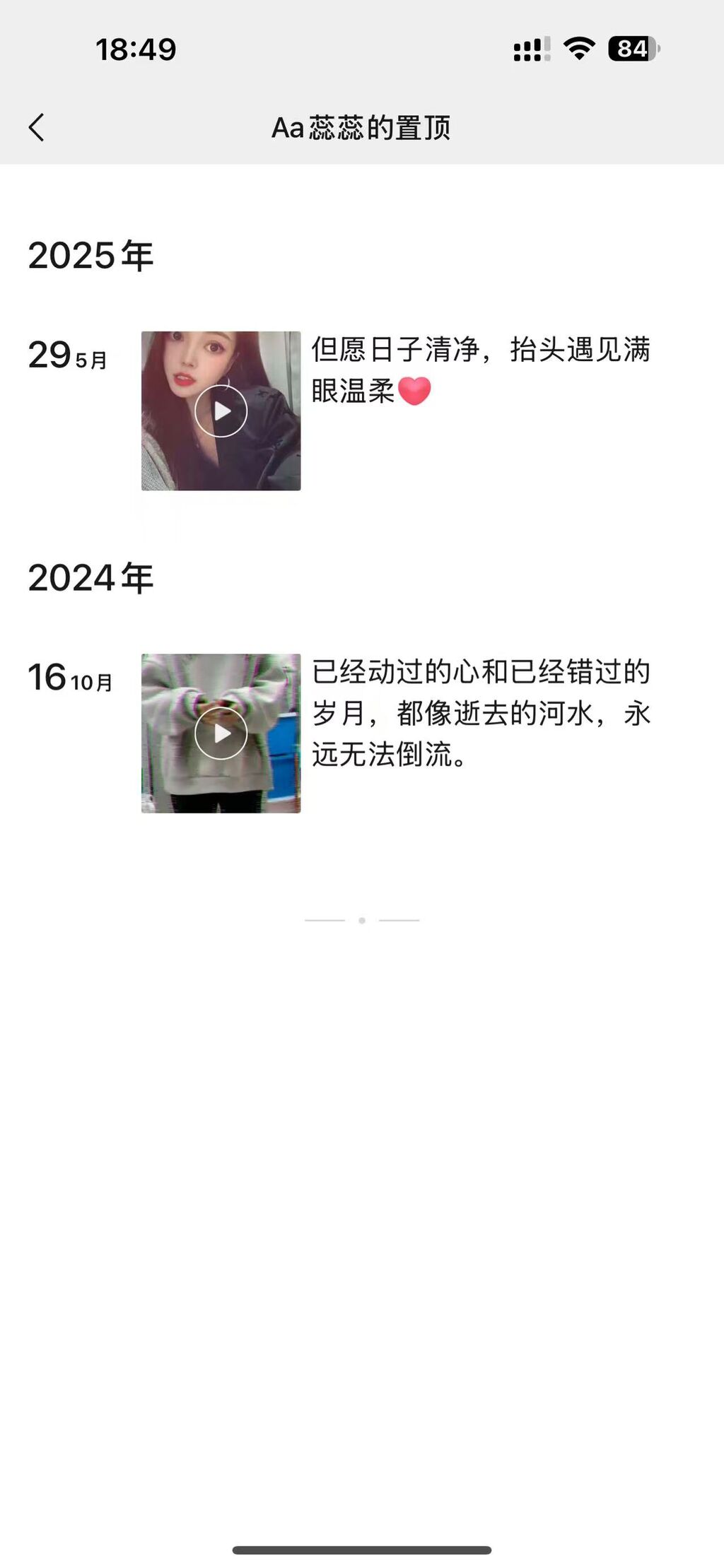
Task: Play the 29 May 2025 video post
Action: [221, 411]
